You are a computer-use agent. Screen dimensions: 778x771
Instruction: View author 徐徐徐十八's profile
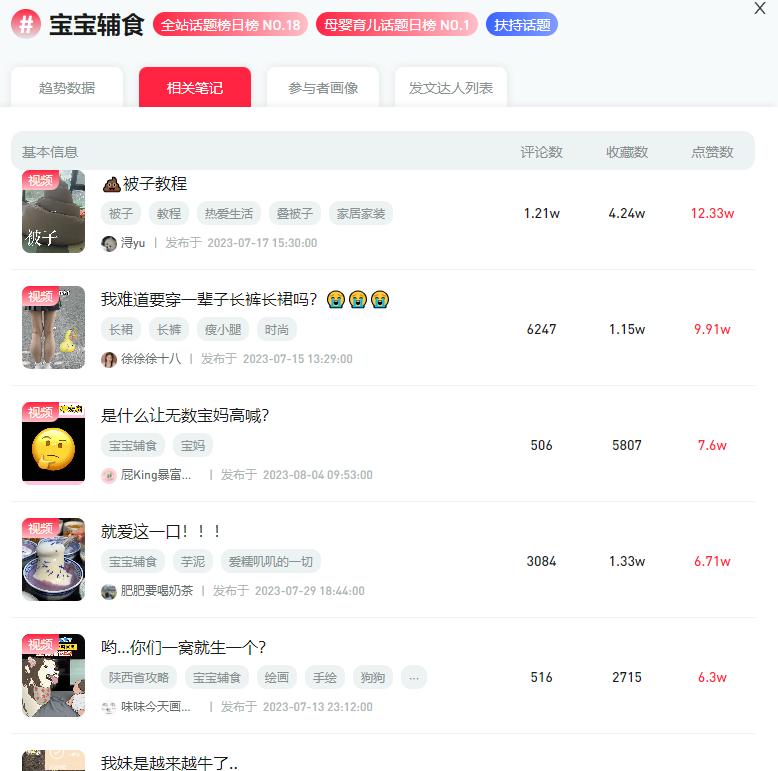coord(151,359)
